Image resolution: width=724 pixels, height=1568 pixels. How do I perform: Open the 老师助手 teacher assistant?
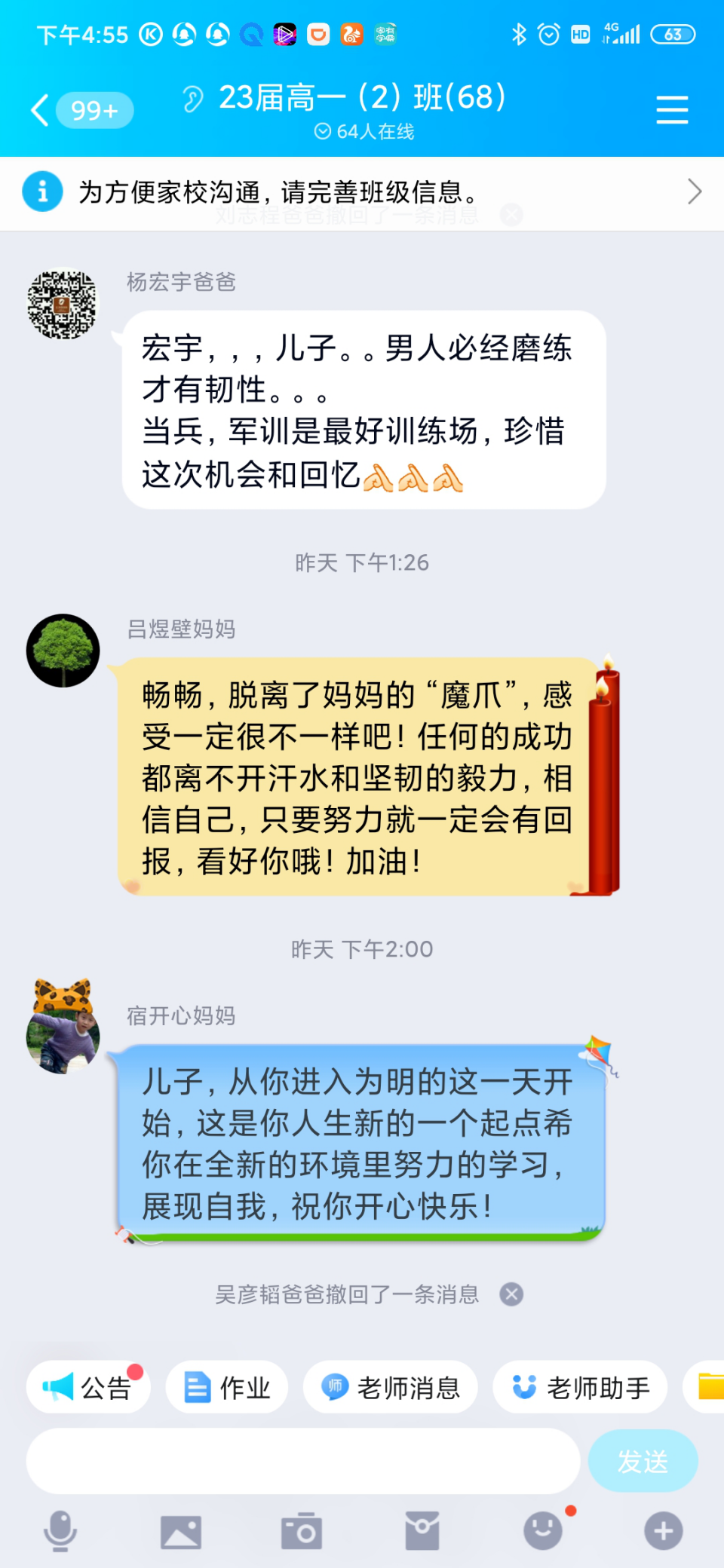(580, 1387)
